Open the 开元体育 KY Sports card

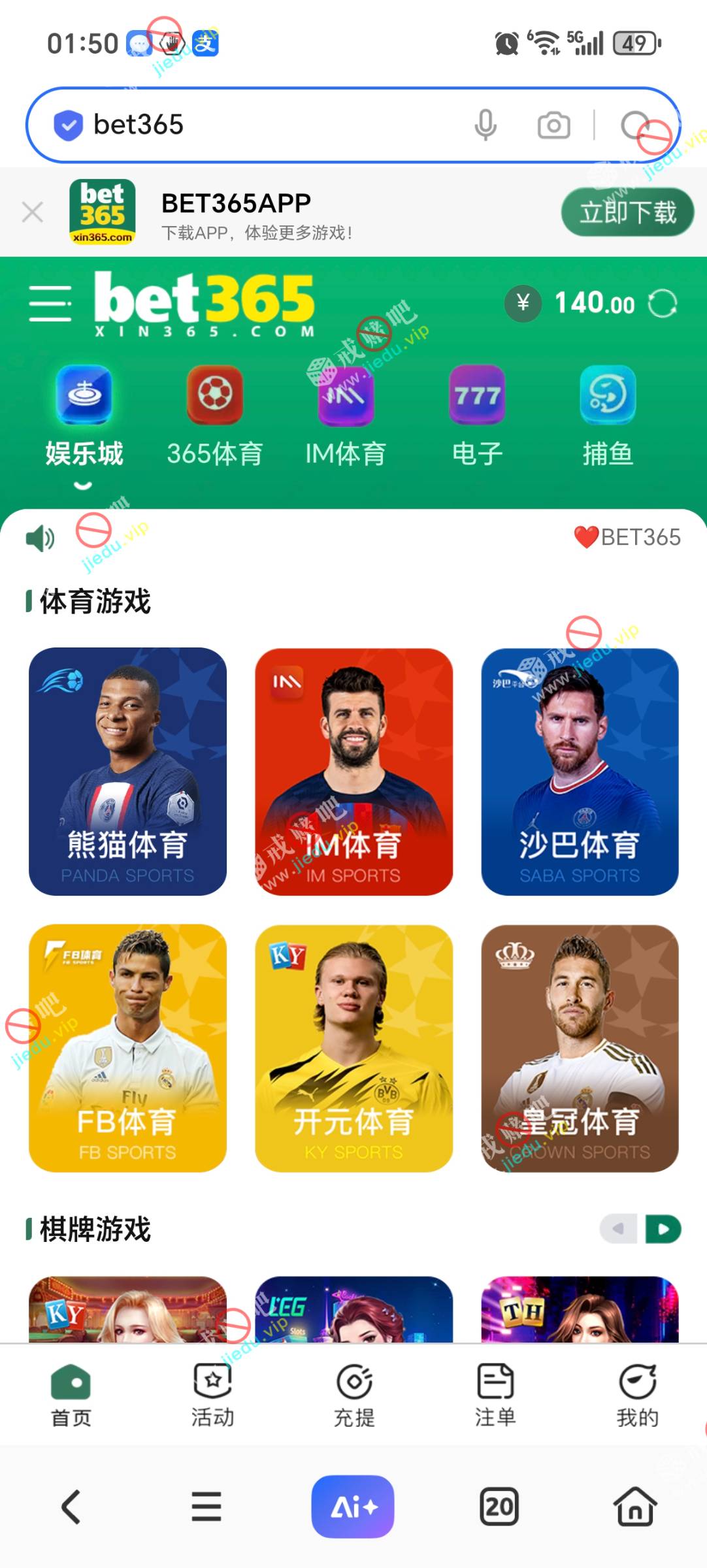click(x=354, y=1048)
